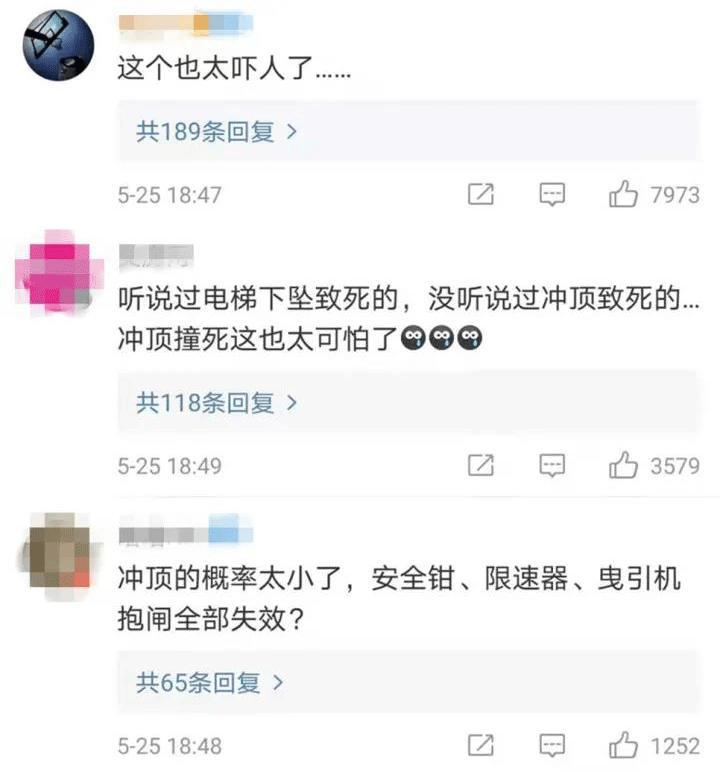720x772 pixels.
Task: Repost the 5-25 18:47 comment
Action: click(481, 194)
